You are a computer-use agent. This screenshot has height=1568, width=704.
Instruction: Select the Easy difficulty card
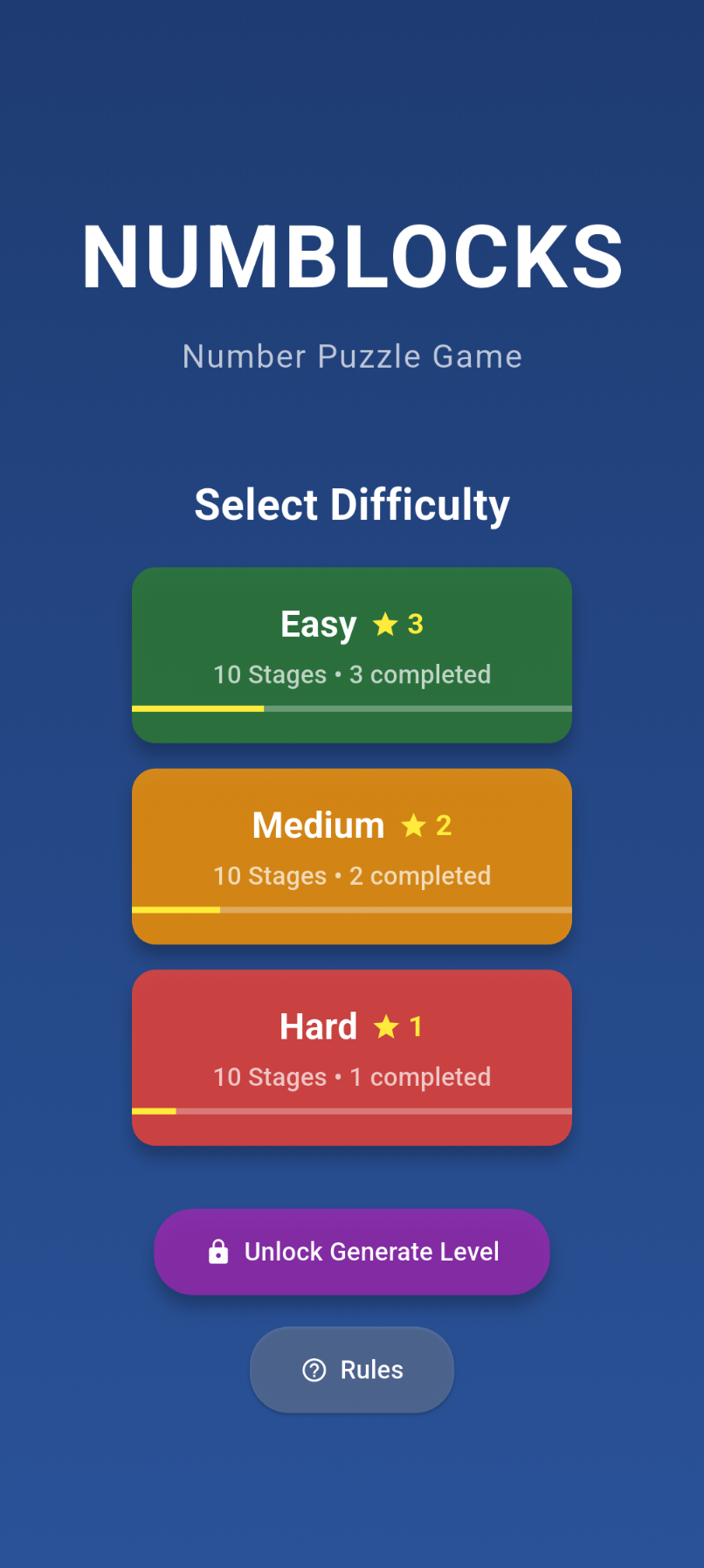[352, 655]
